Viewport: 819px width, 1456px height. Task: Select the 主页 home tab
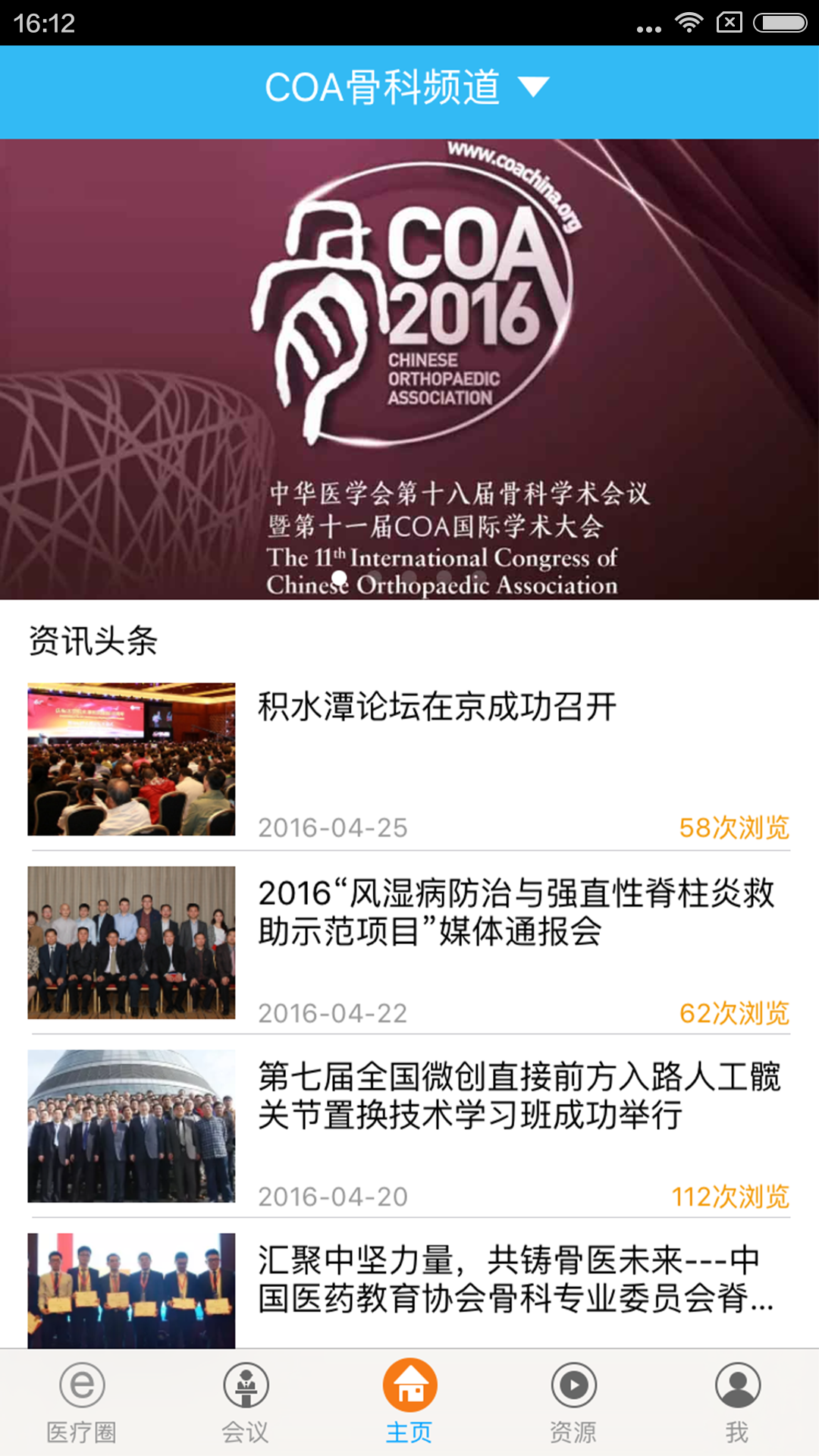pos(409,1401)
